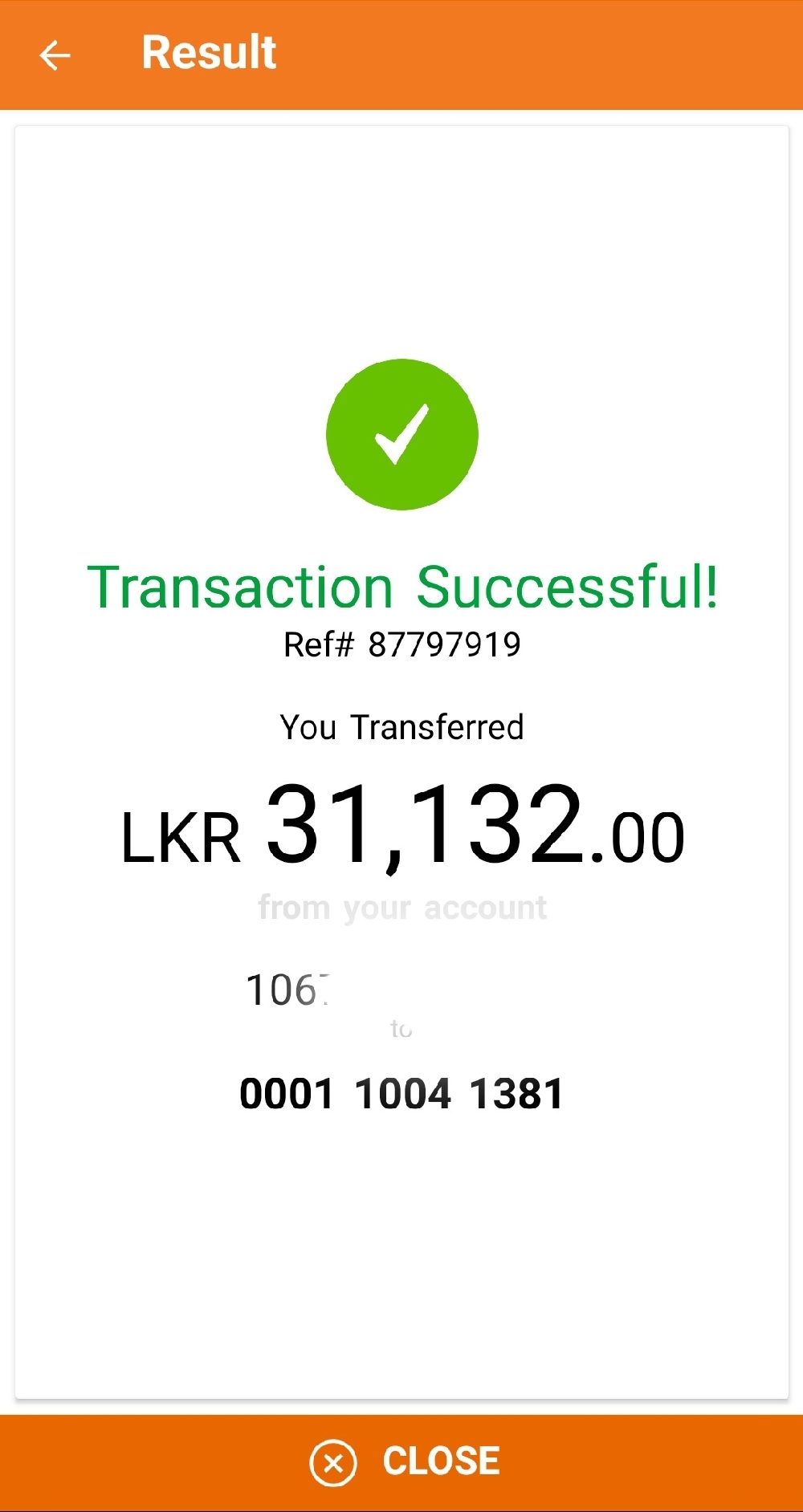Close the transaction result screen
The height and width of the screenshot is (1512, 803).
tap(405, 1461)
